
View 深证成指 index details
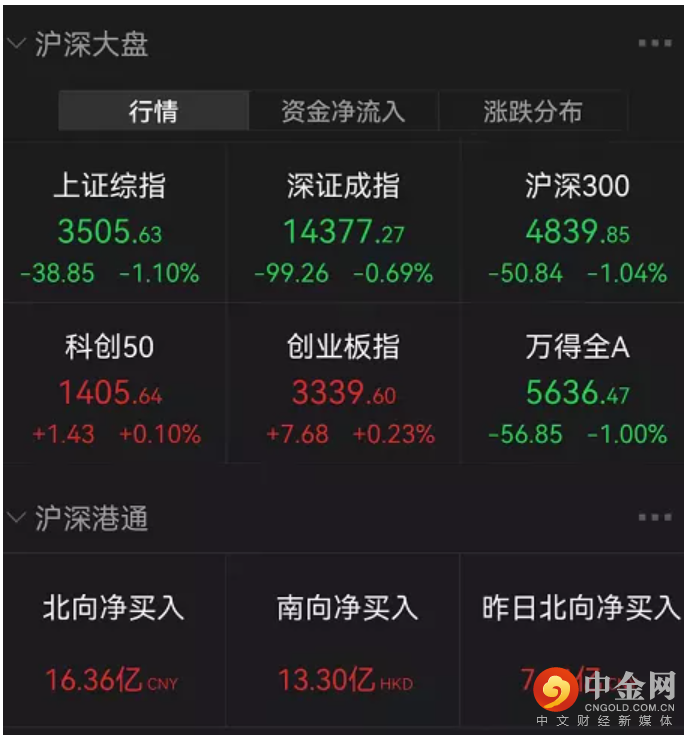343,228
